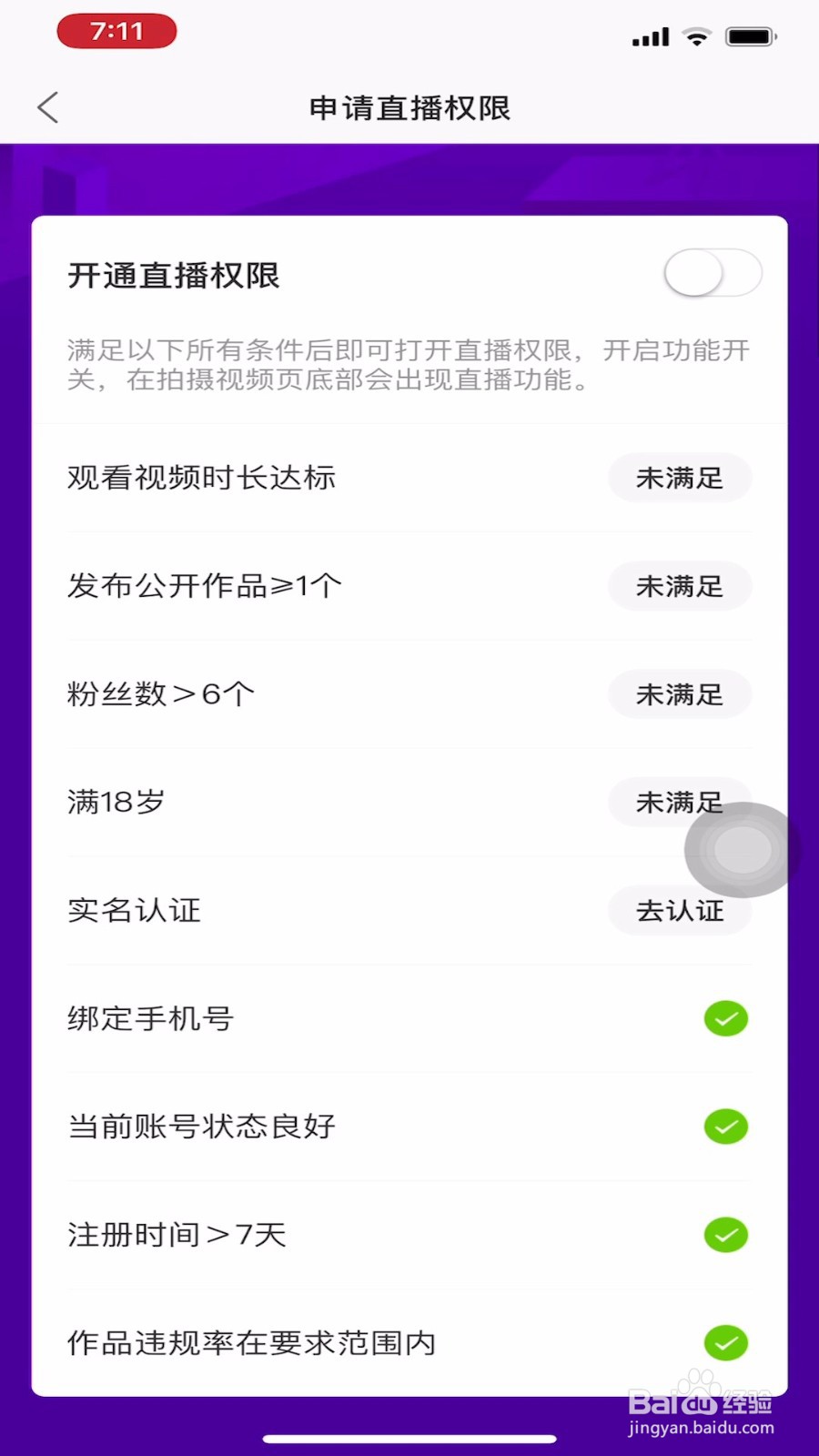The height and width of the screenshot is (1456, 819).
Task: Tap the 未满足 label next to 粉丝数＞6个
Action: click(x=680, y=694)
